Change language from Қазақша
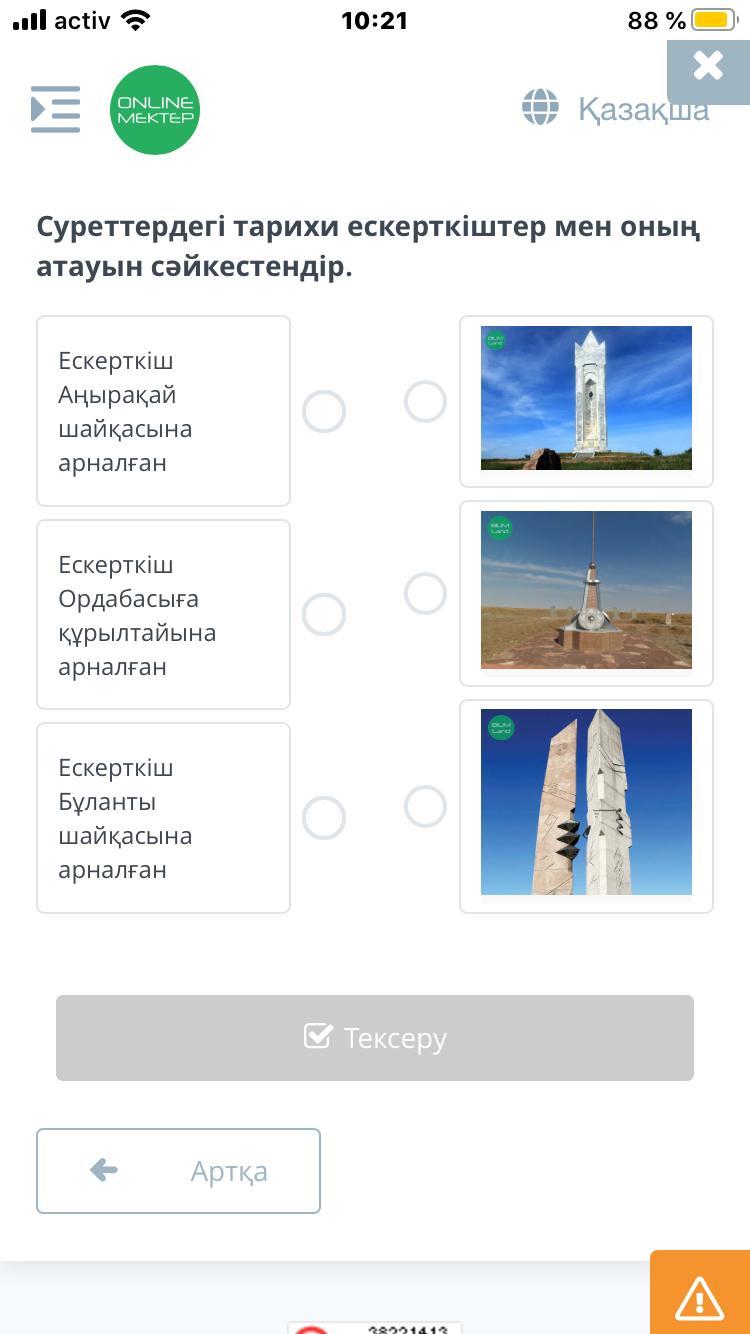750x1334 pixels. (x=616, y=108)
